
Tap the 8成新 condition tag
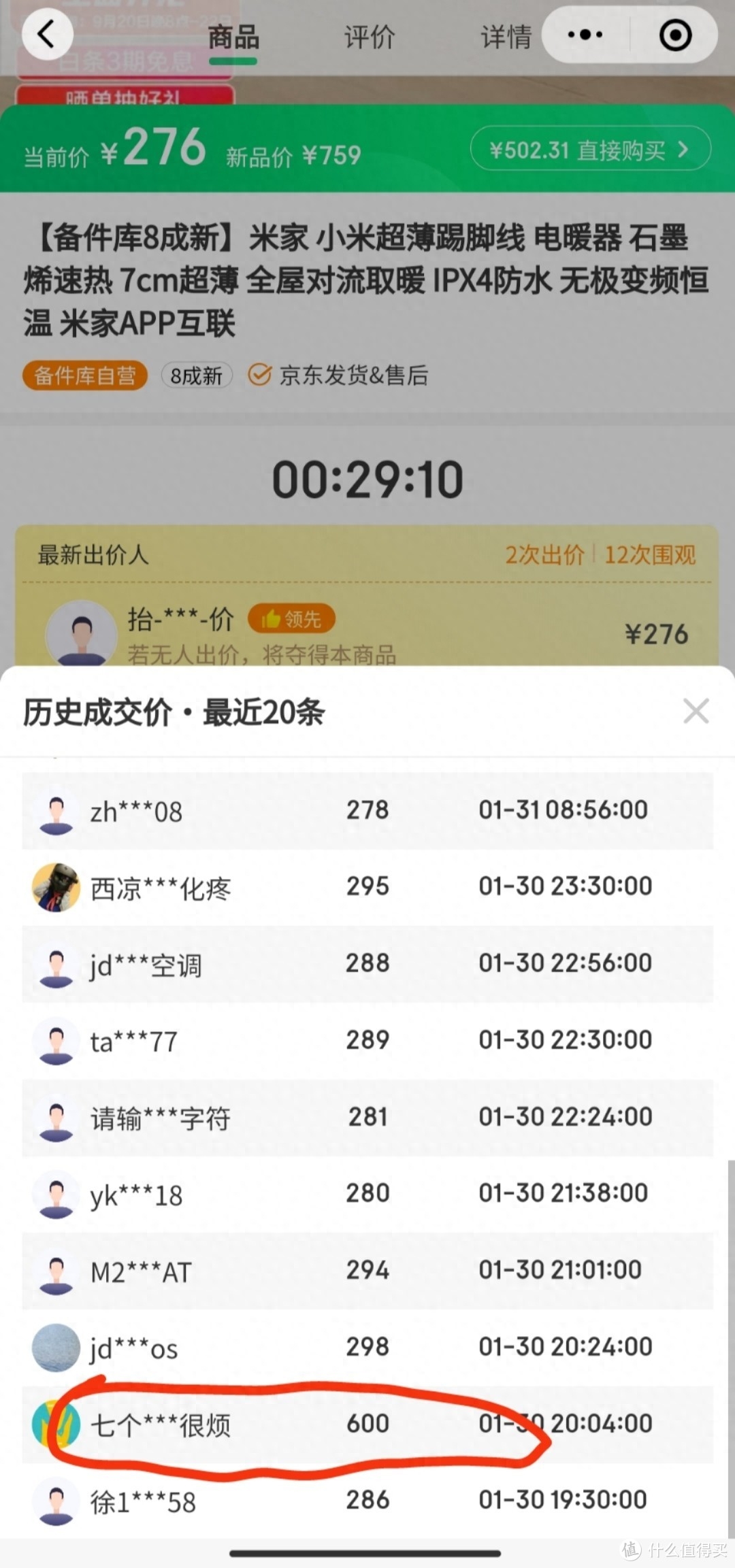(x=196, y=375)
